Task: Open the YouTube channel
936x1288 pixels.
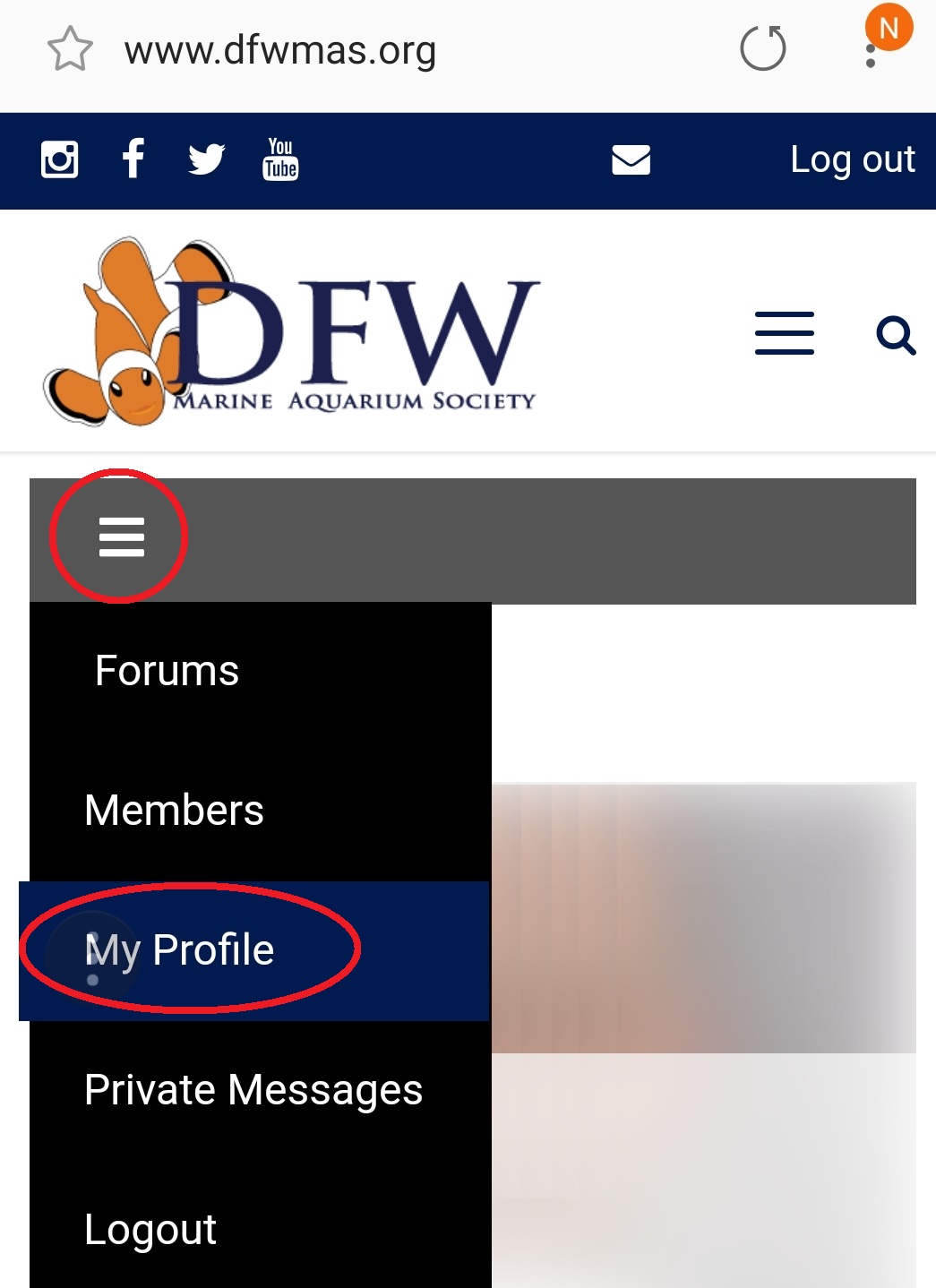Action: [280, 159]
